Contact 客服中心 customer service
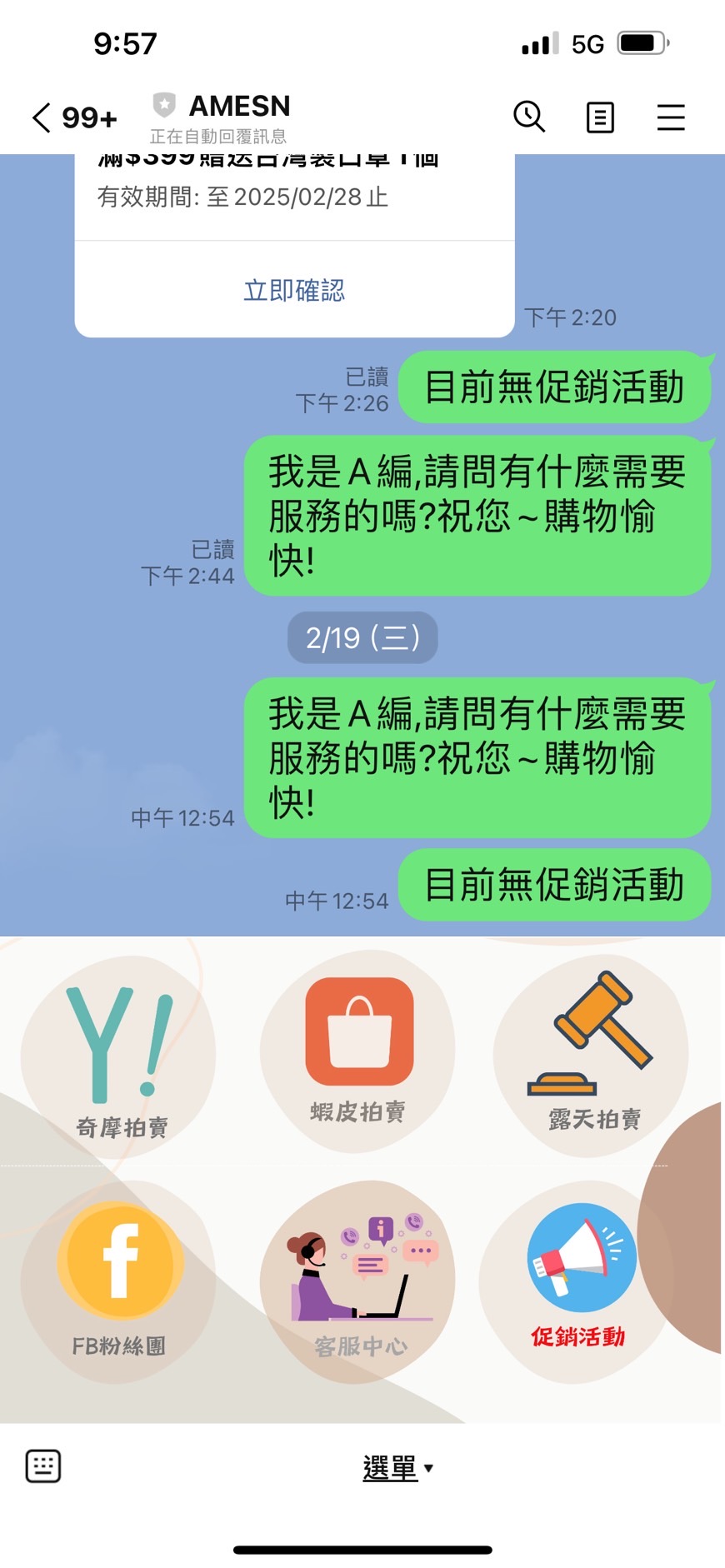Viewport: 725px width, 1568px height. point(358,1281)
